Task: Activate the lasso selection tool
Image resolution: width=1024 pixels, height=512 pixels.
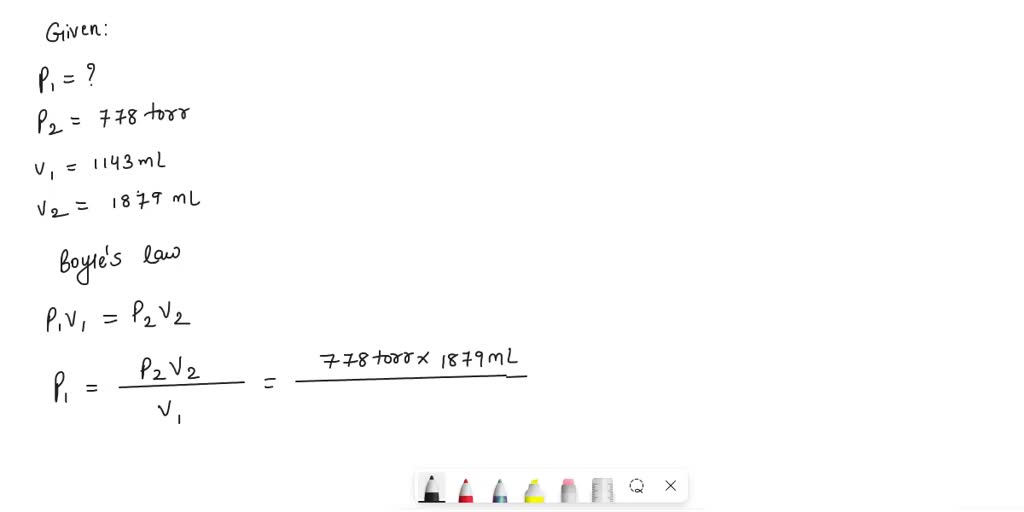Action: [637, 486]
